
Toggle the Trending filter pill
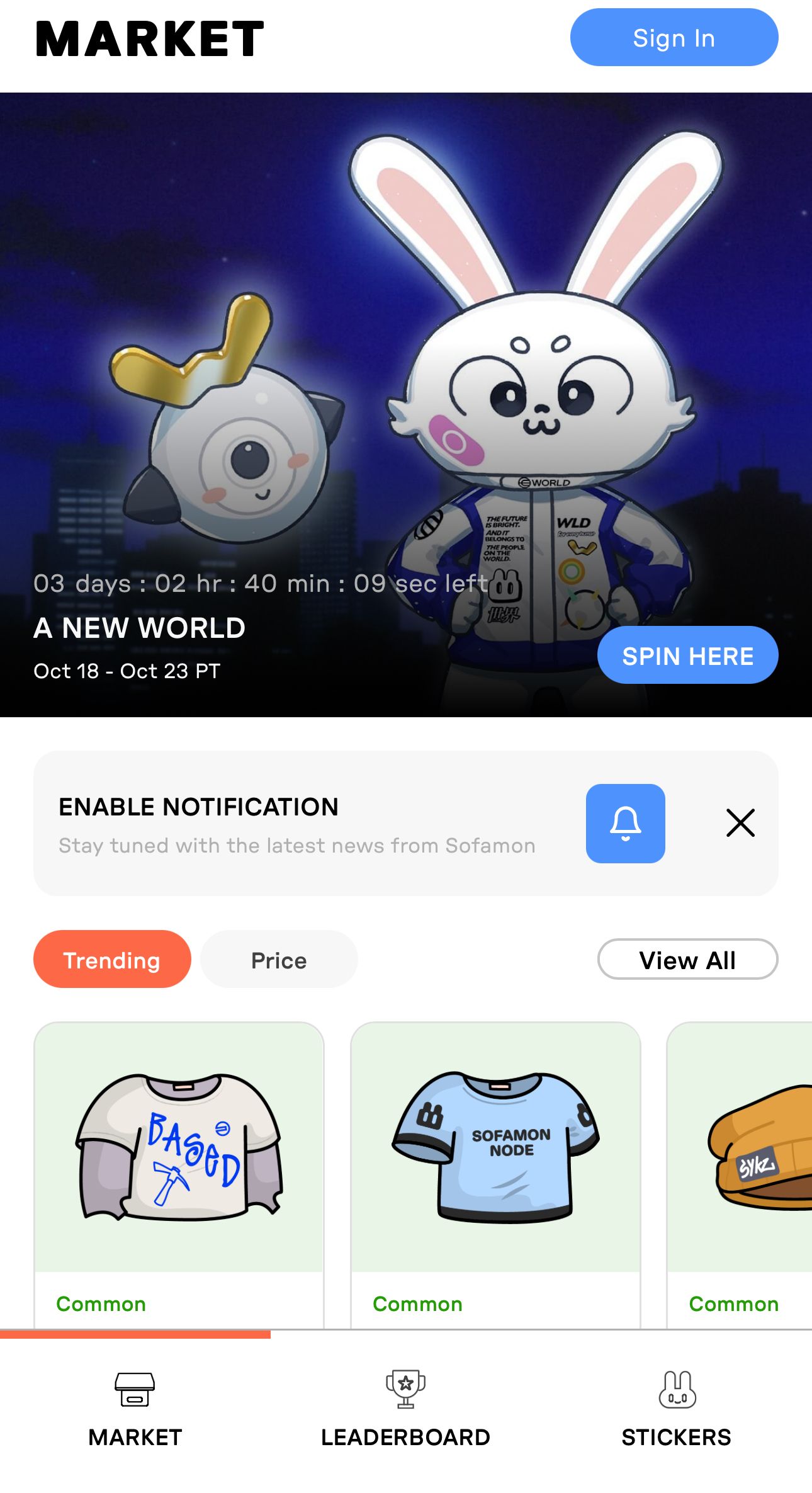point(111,960)
